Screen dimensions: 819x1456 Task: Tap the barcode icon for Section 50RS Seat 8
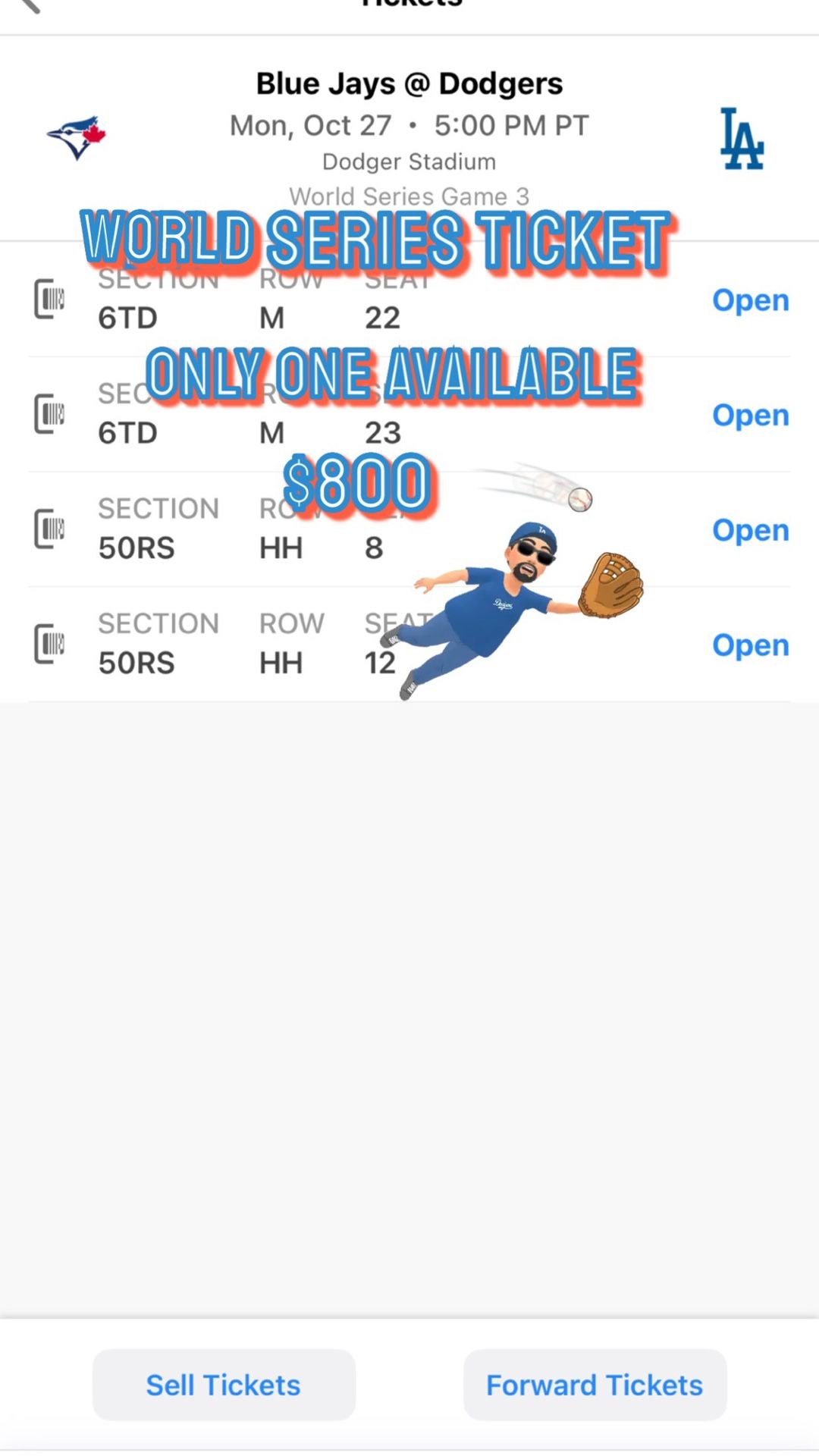point(49,529)
